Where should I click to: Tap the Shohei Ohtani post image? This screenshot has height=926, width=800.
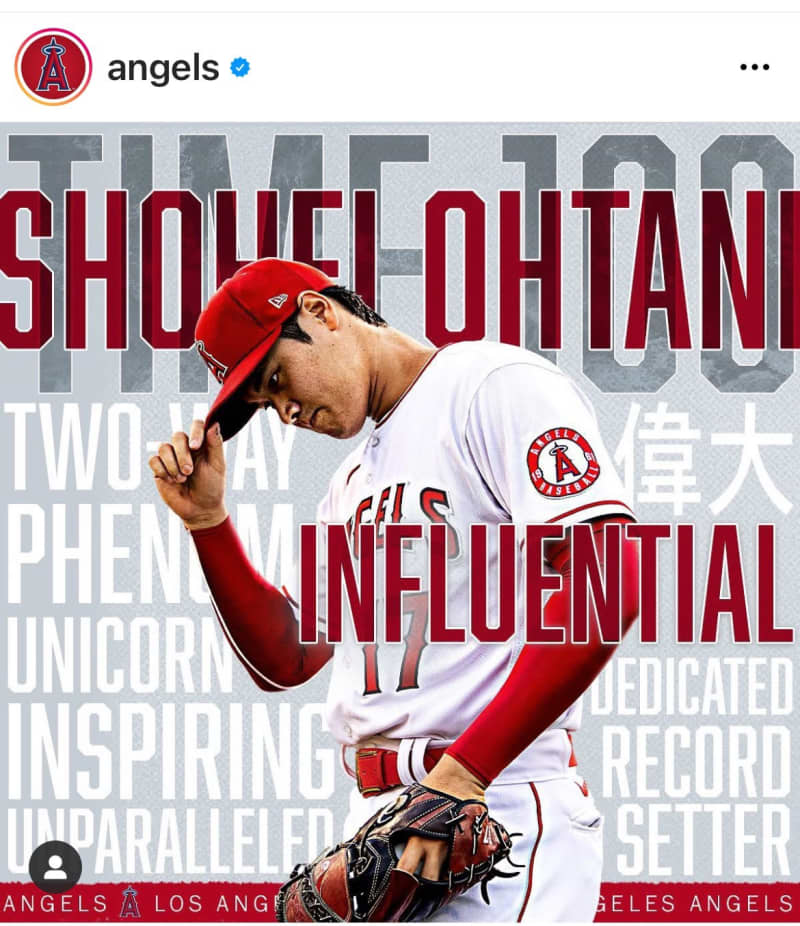click(400, 520)
